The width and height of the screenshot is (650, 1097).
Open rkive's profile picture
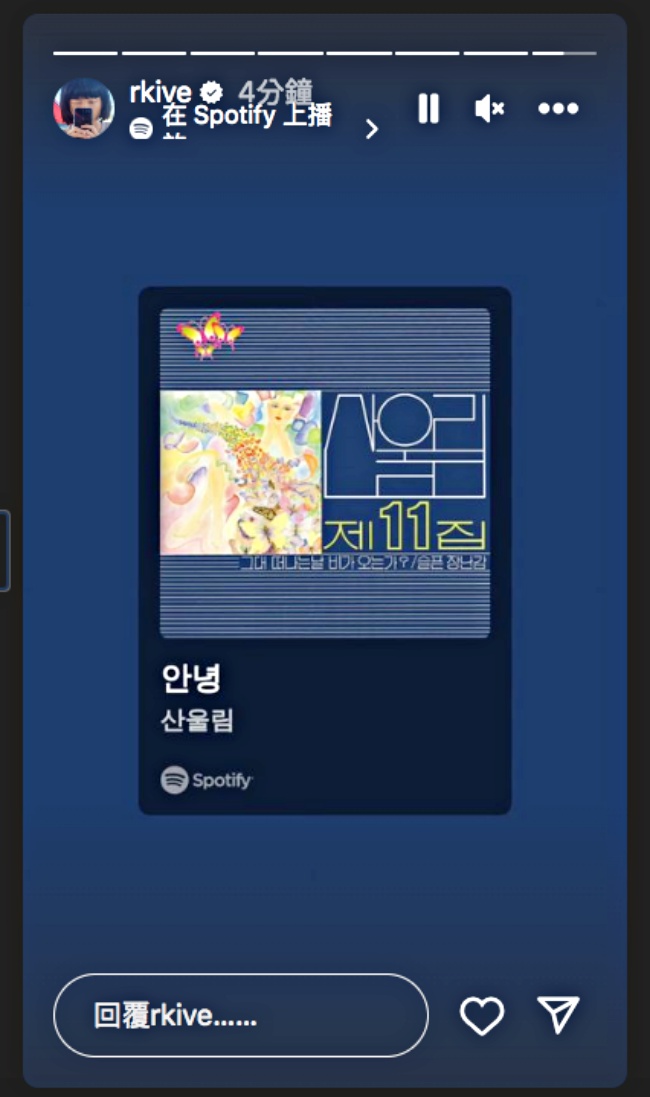[84, 108]
